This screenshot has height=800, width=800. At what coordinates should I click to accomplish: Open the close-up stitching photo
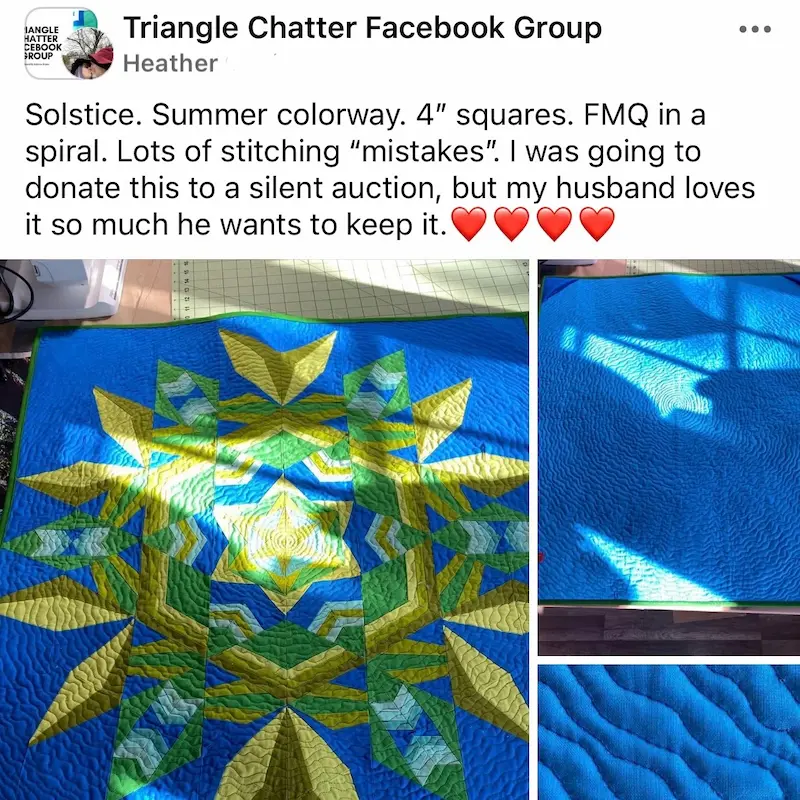click(x=669, y=732)
